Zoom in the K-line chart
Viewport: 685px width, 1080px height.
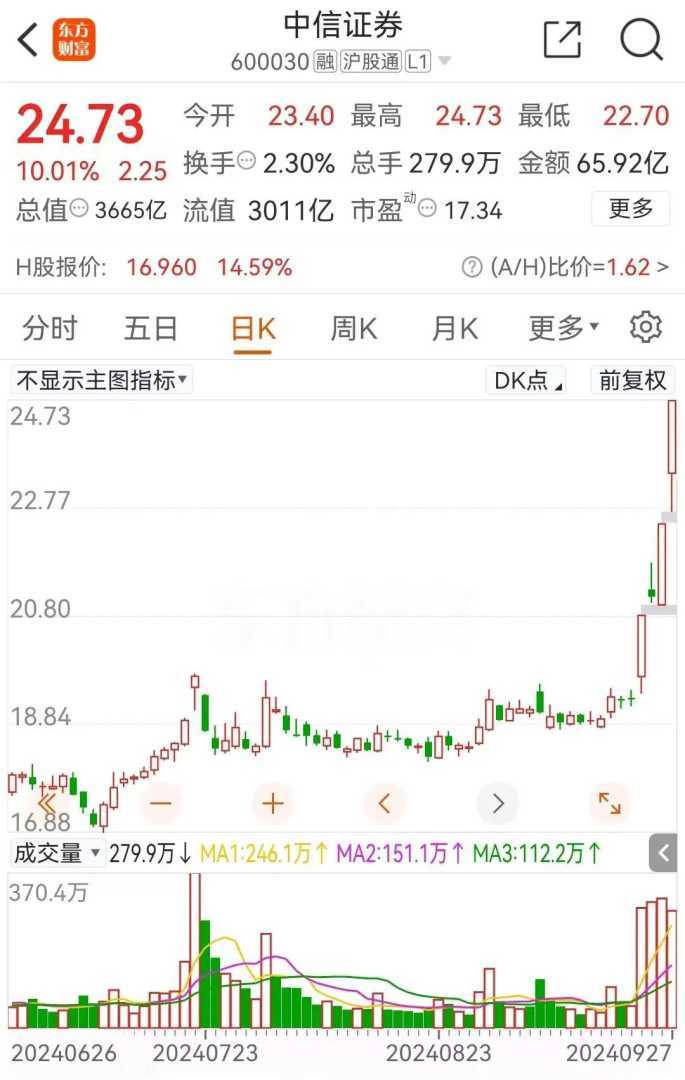pyautogui.click(x=273, y=803)
